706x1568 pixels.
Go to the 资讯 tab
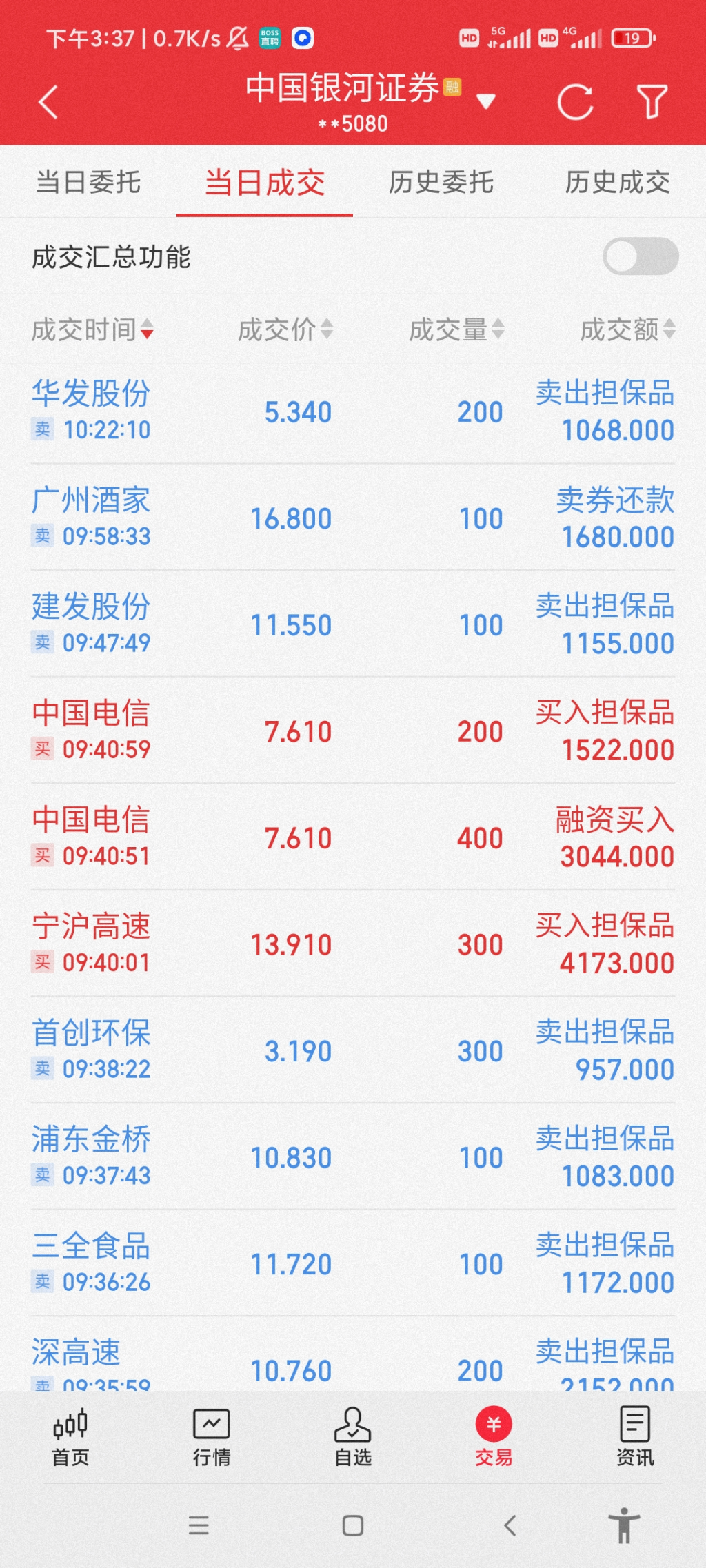coord(635,1438)
